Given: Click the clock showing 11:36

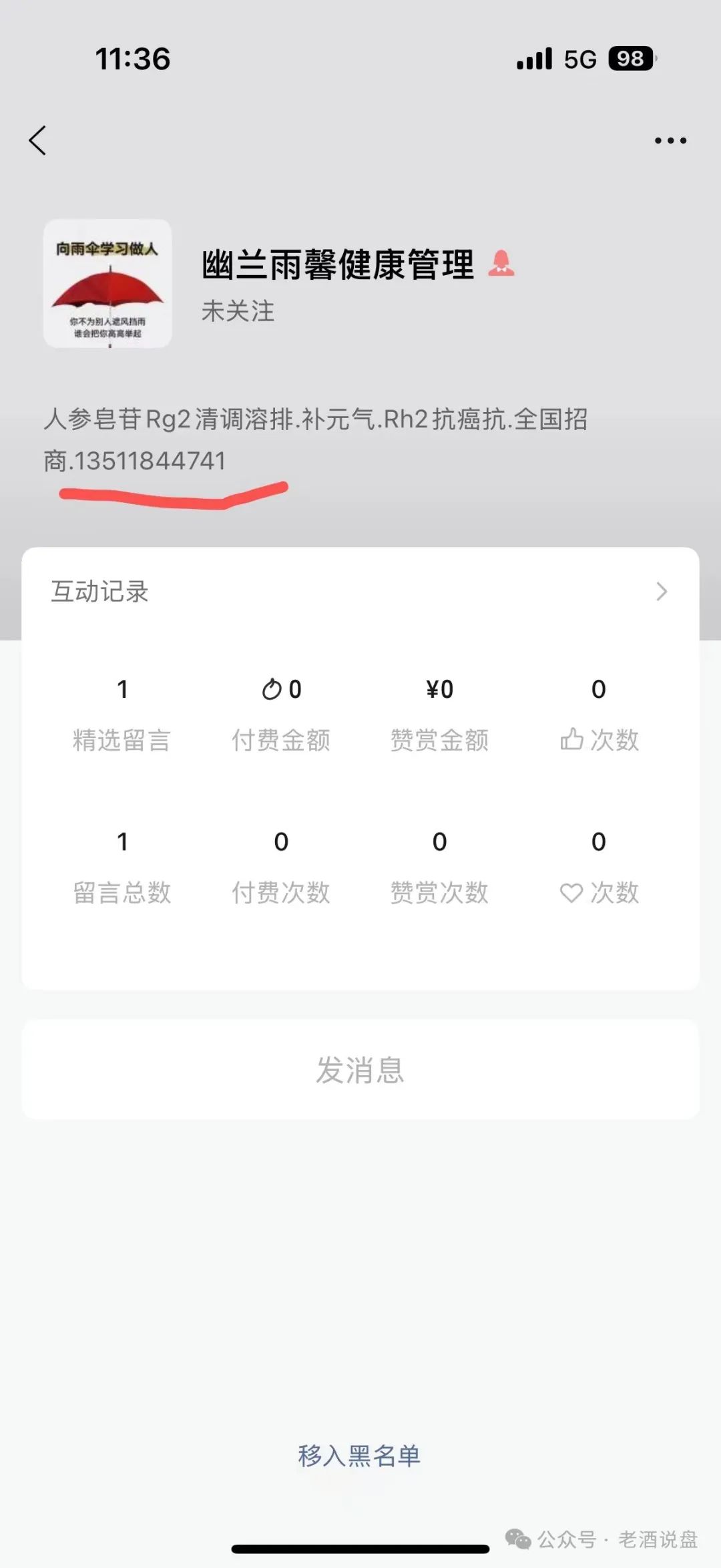Looking at the screenshot, I should click(x=134, y=59).
